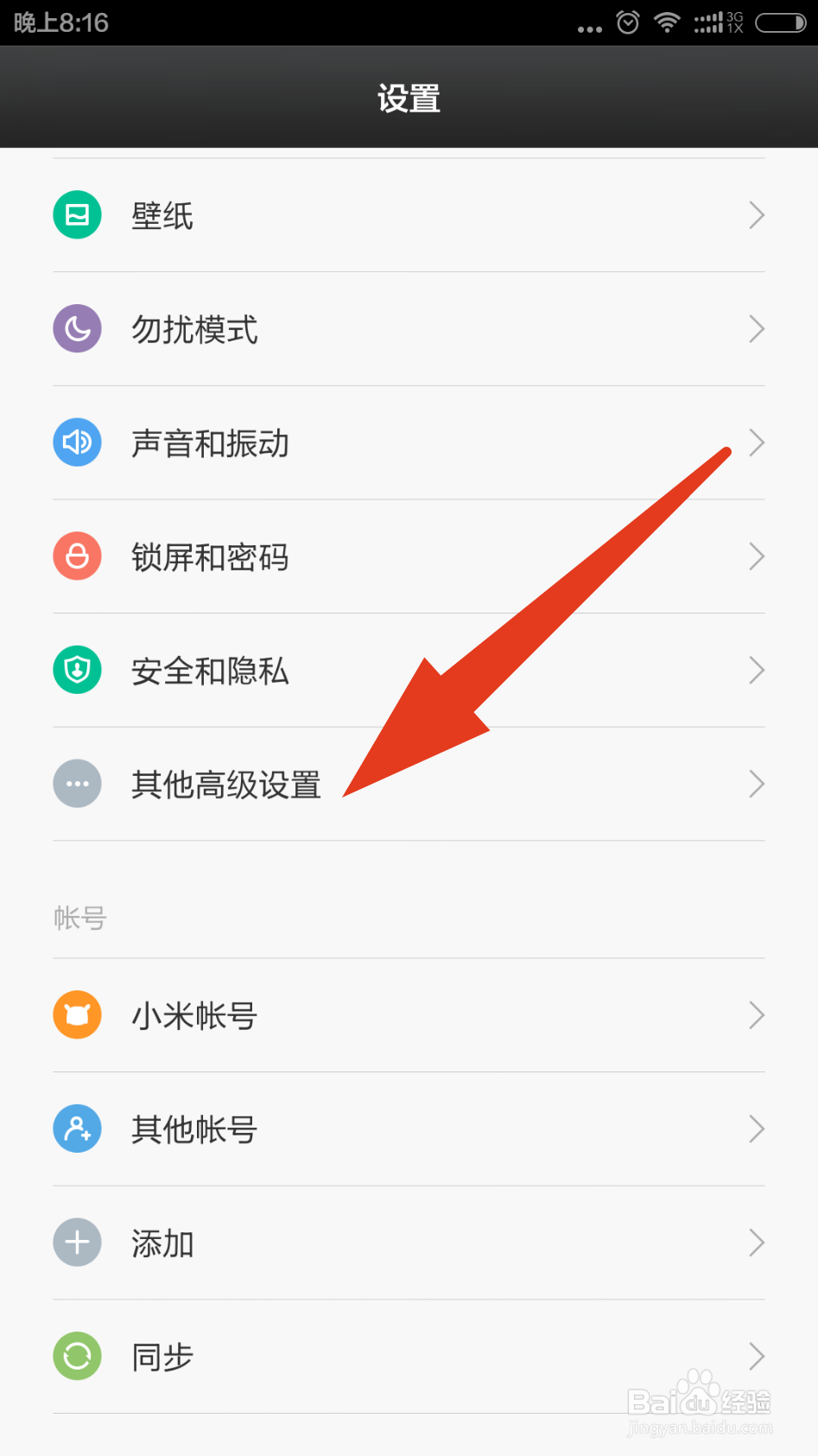Open the 其他高级设置 settings page

[x=225, y=784]
